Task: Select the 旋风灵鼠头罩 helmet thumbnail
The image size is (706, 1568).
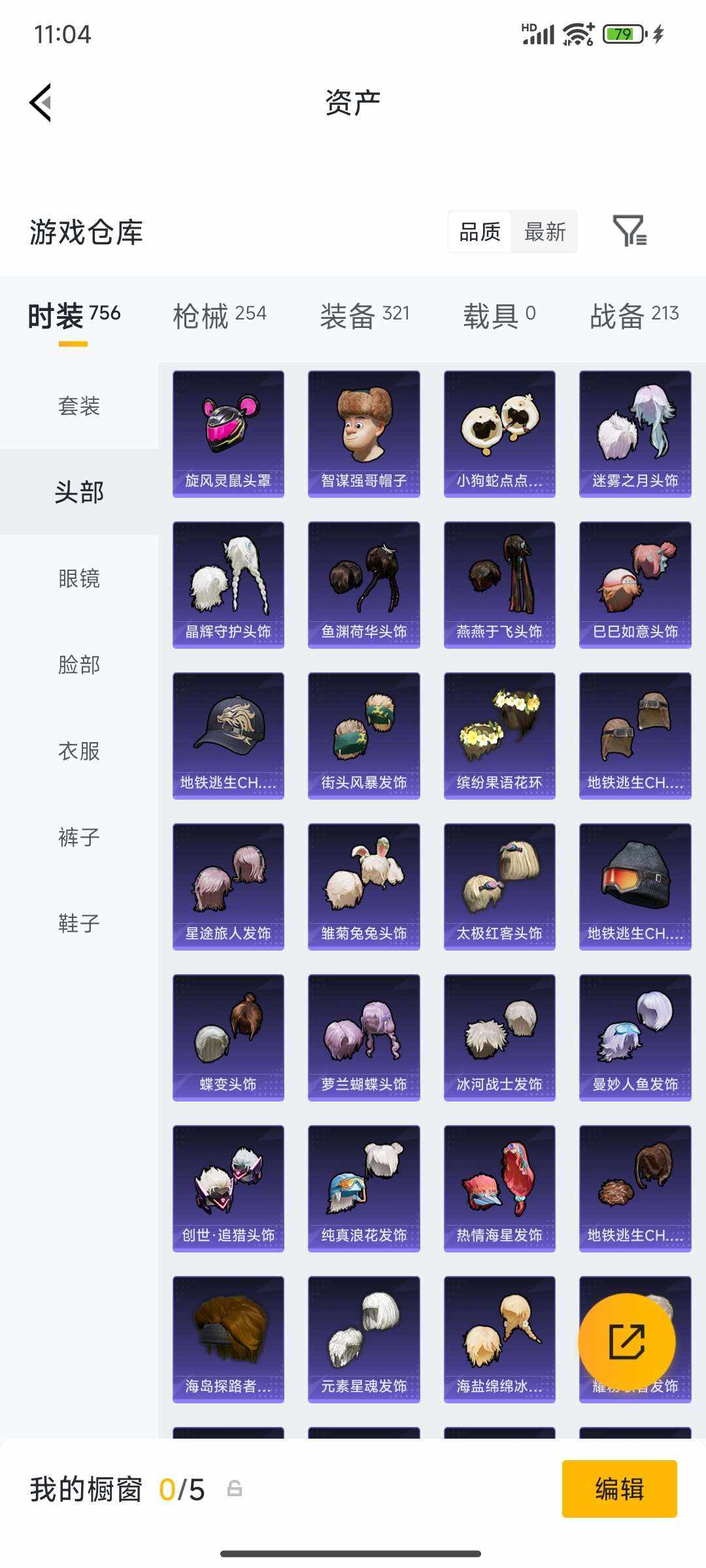Action: point(228,431)
